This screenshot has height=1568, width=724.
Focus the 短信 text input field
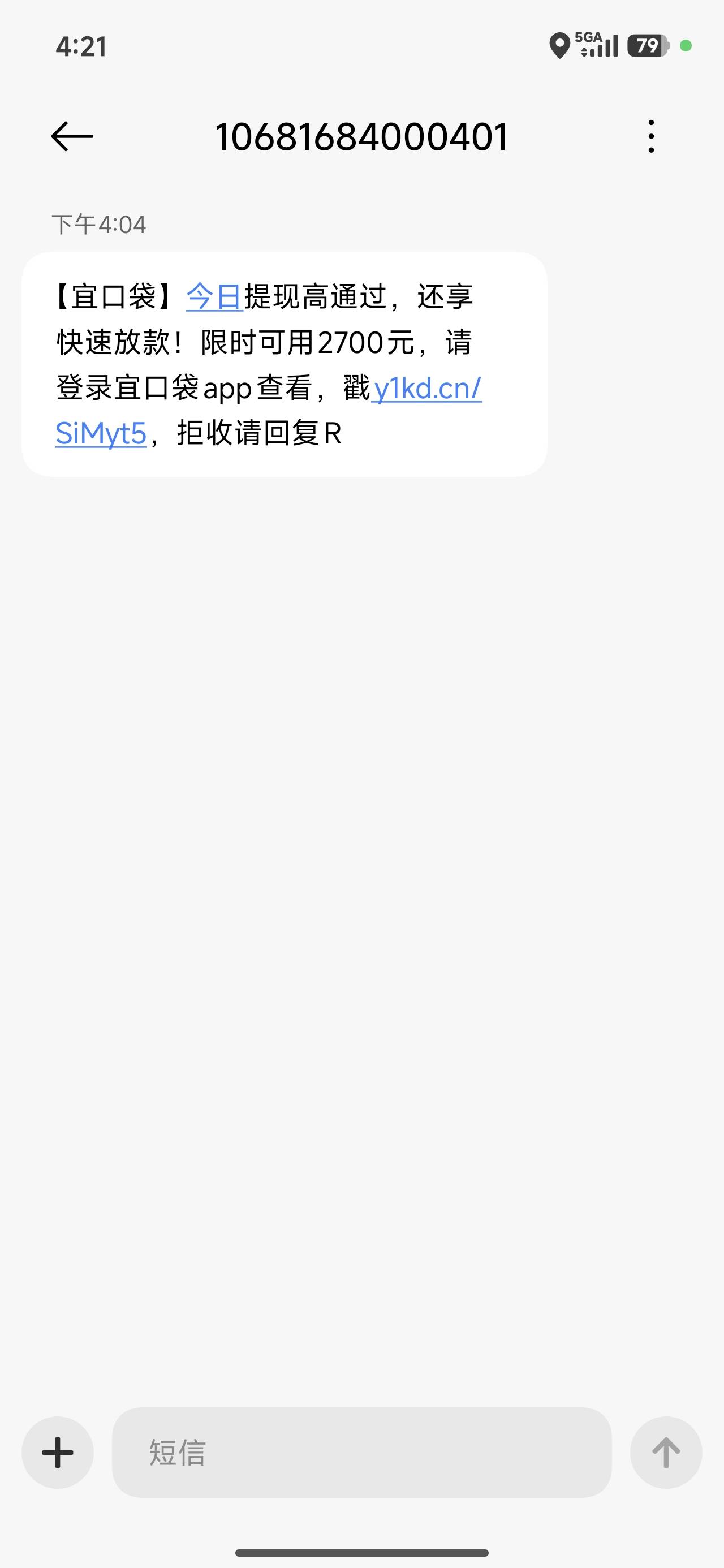tap(361, 1453)
